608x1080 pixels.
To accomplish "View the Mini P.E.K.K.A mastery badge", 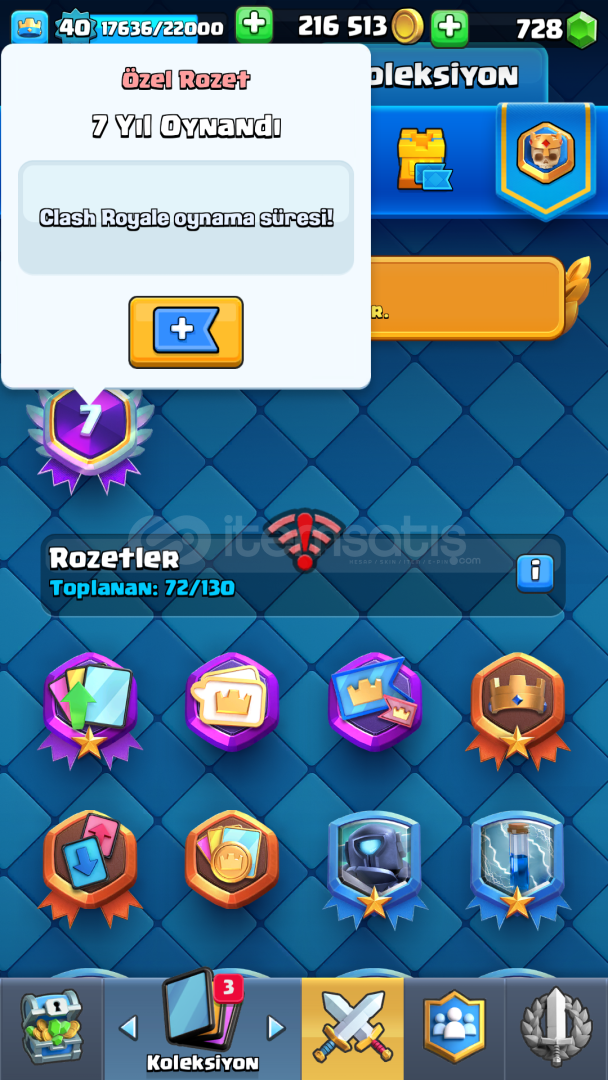I will (x=375, y=865).
